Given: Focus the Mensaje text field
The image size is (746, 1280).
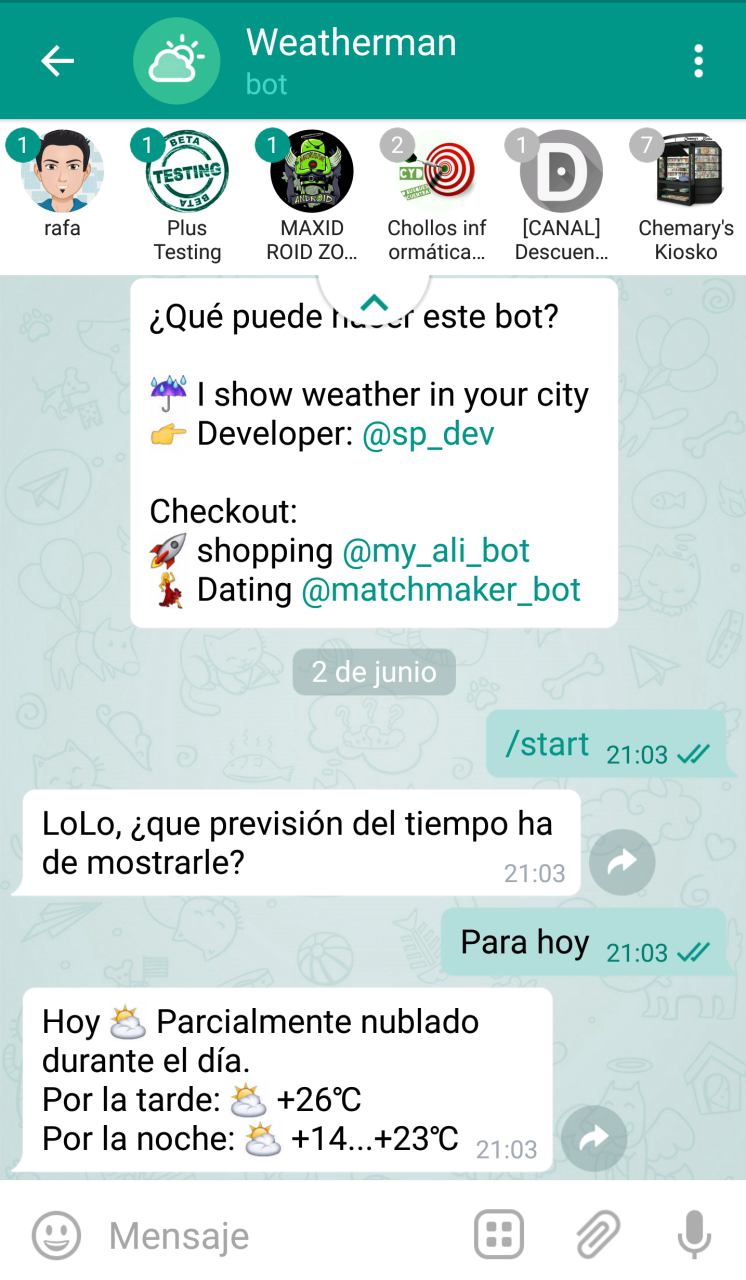Looking at the screenshot, I should click(280, 1236).
